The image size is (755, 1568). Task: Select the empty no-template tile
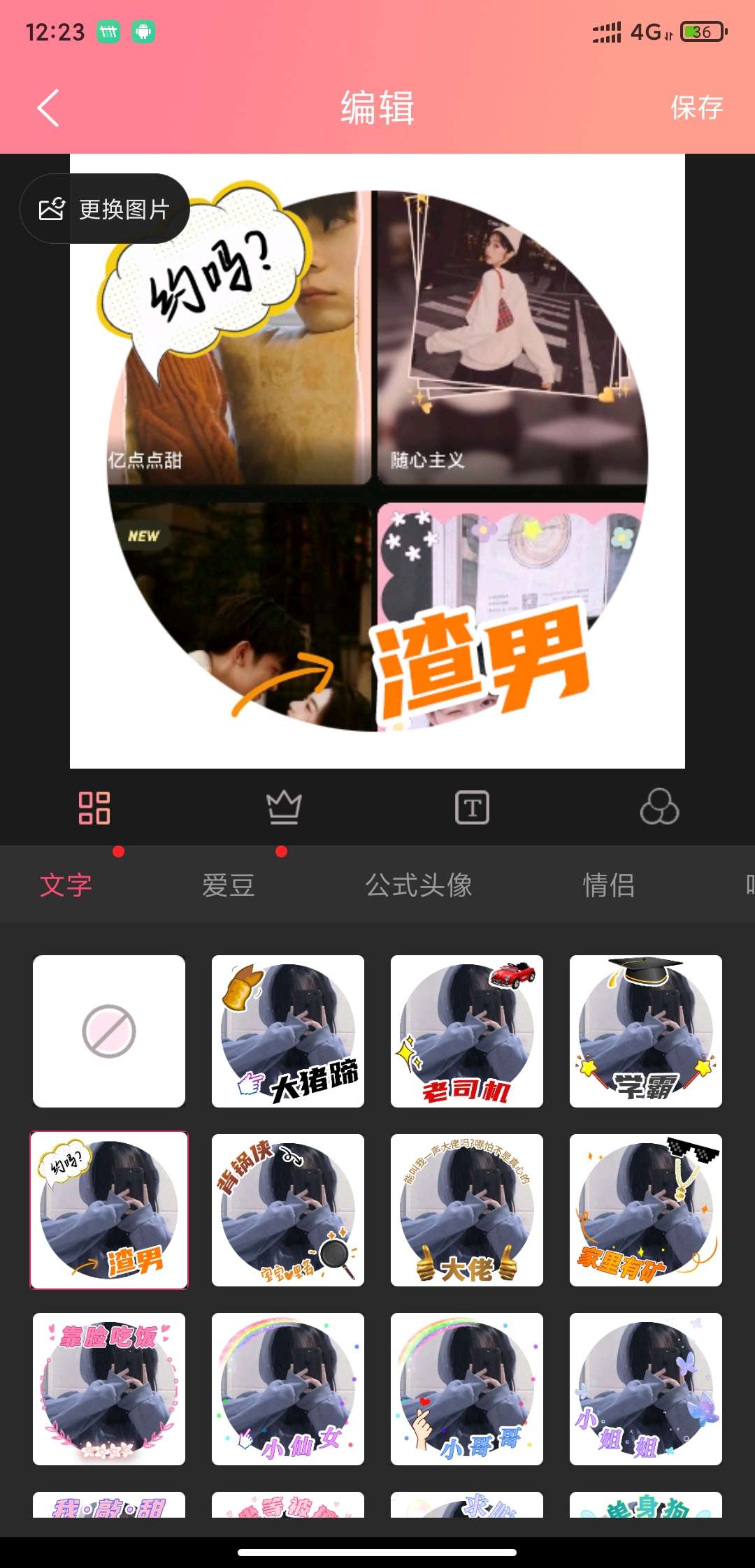coord(109,1031)
